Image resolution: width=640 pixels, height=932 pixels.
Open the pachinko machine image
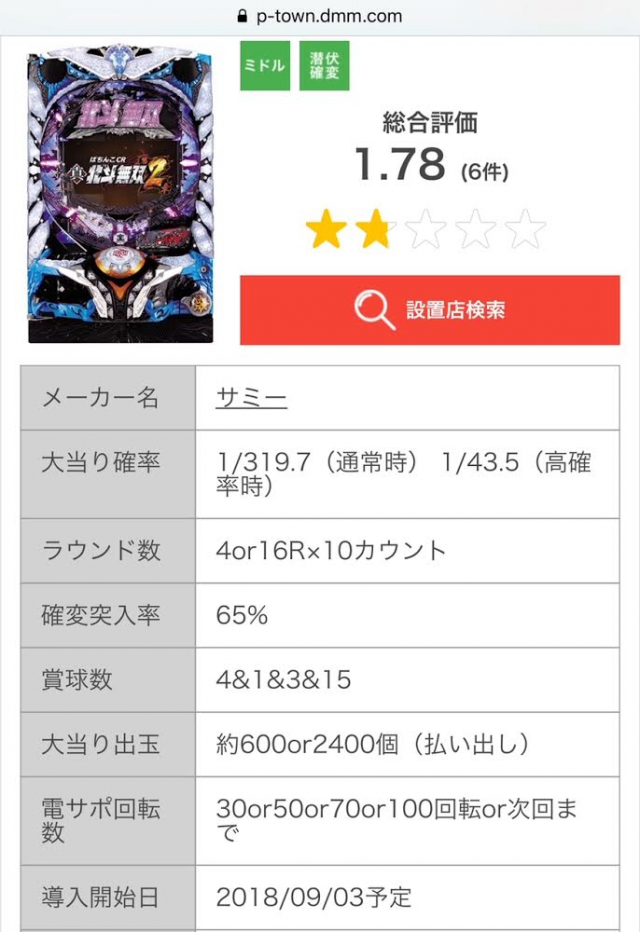click(x=123, y=193)
